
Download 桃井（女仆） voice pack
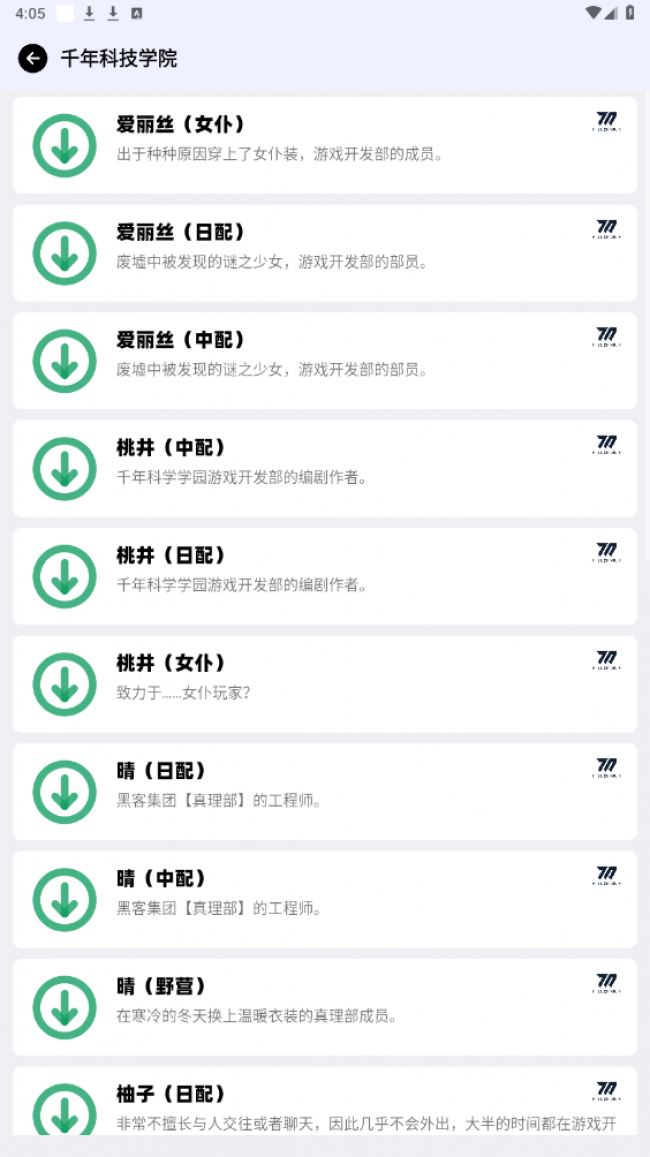tap(65, 685)
